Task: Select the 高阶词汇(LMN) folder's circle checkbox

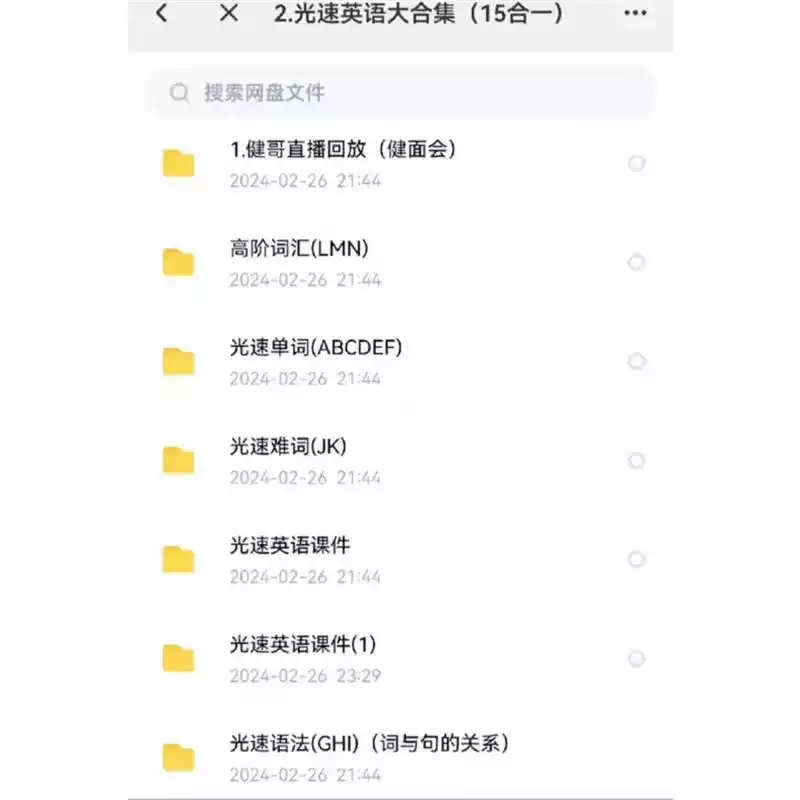Action: pos(636,262)
